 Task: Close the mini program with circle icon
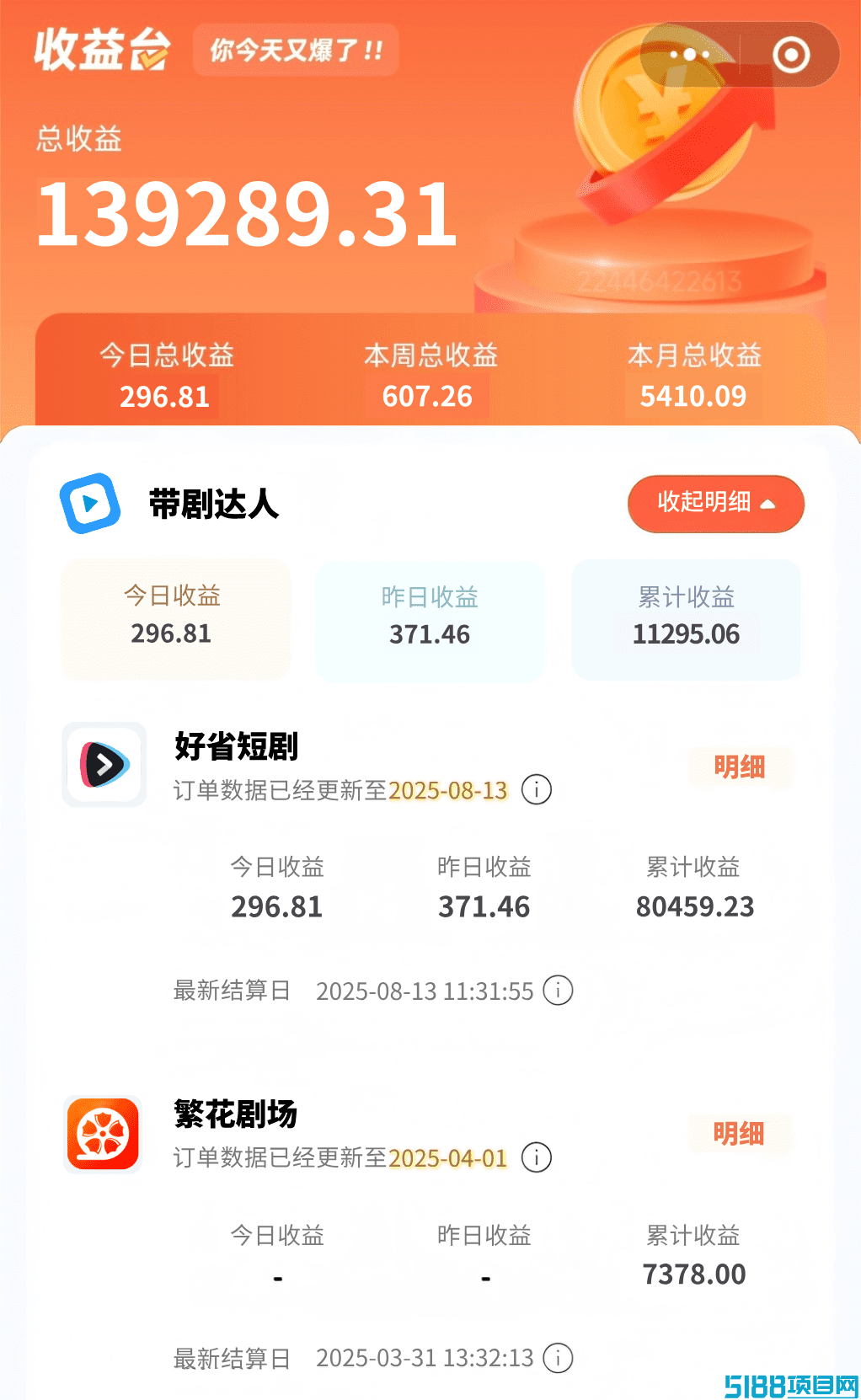tap(791, 55)
